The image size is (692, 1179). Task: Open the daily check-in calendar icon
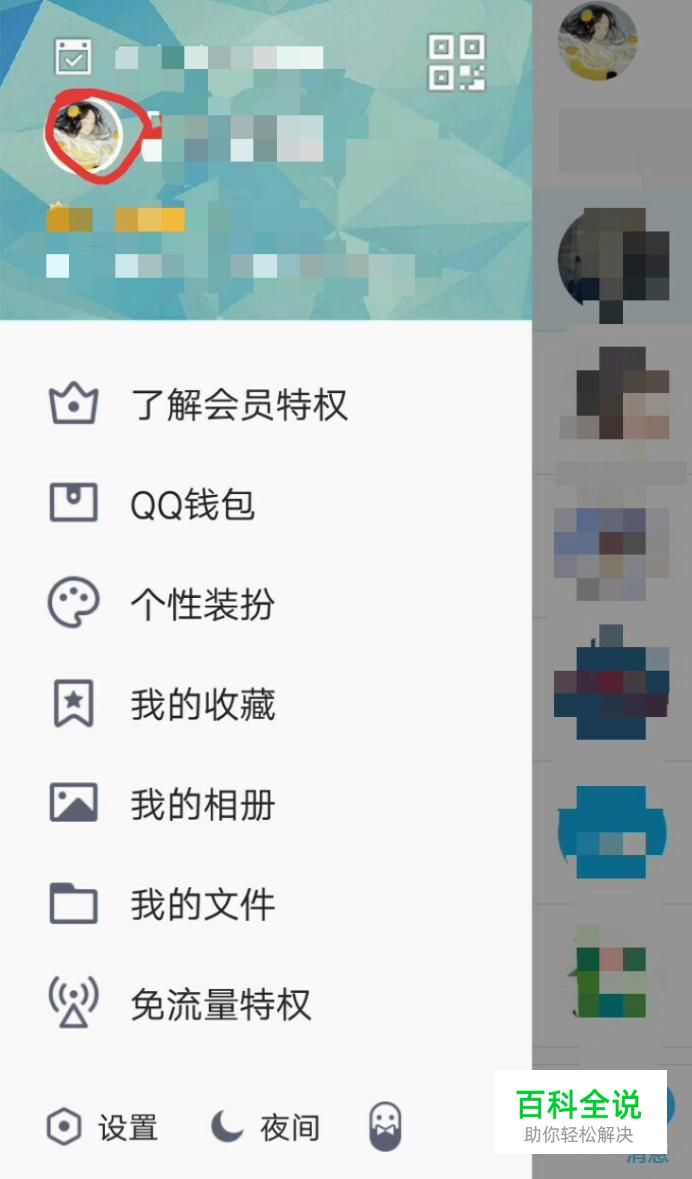pyautogui.click(x=73, y=57)
